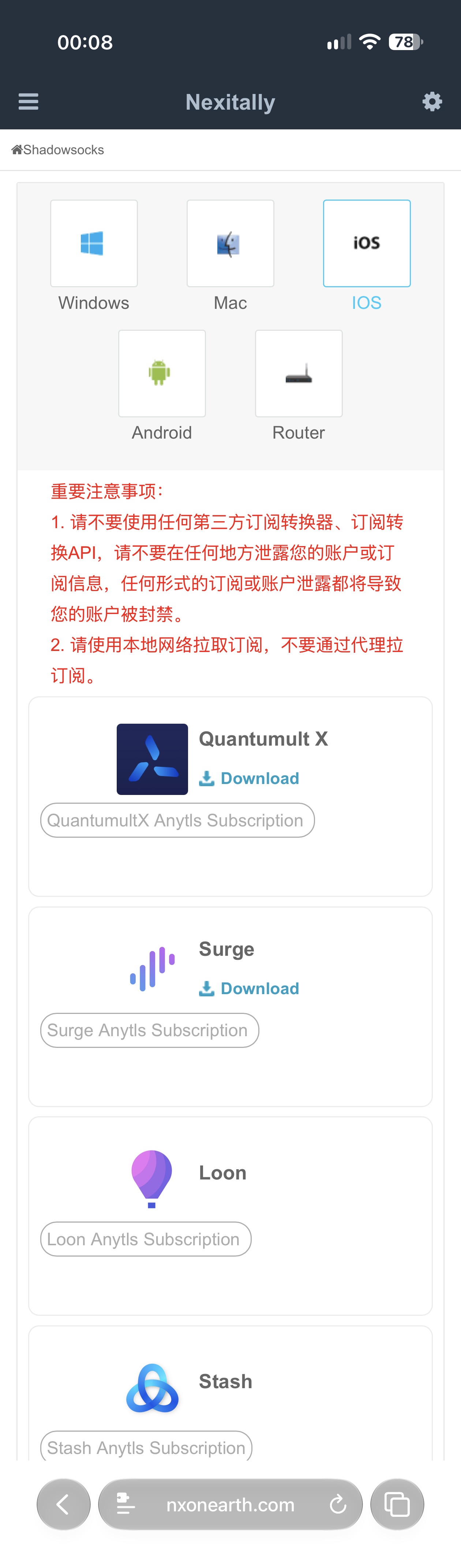Select the IOS platform tile
The image size is (461, 1568).
point(367,243)
